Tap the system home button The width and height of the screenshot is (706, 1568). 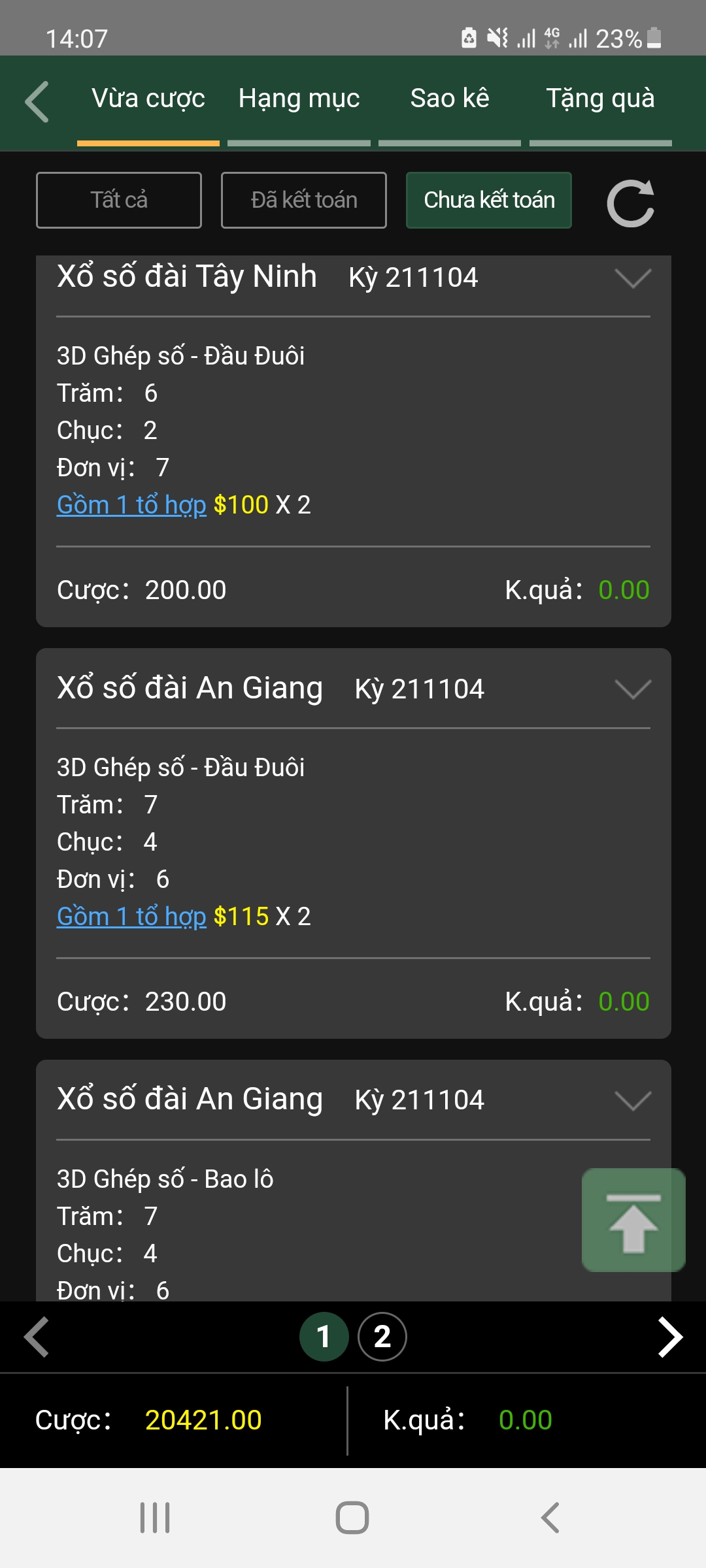352,1518
